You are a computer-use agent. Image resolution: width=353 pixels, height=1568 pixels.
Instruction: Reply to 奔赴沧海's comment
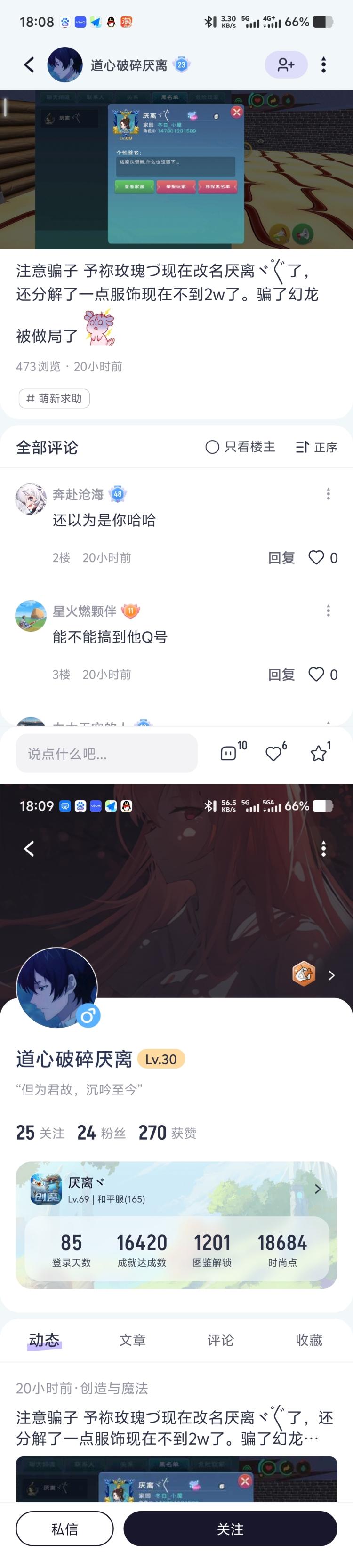[x=281, y=557]
